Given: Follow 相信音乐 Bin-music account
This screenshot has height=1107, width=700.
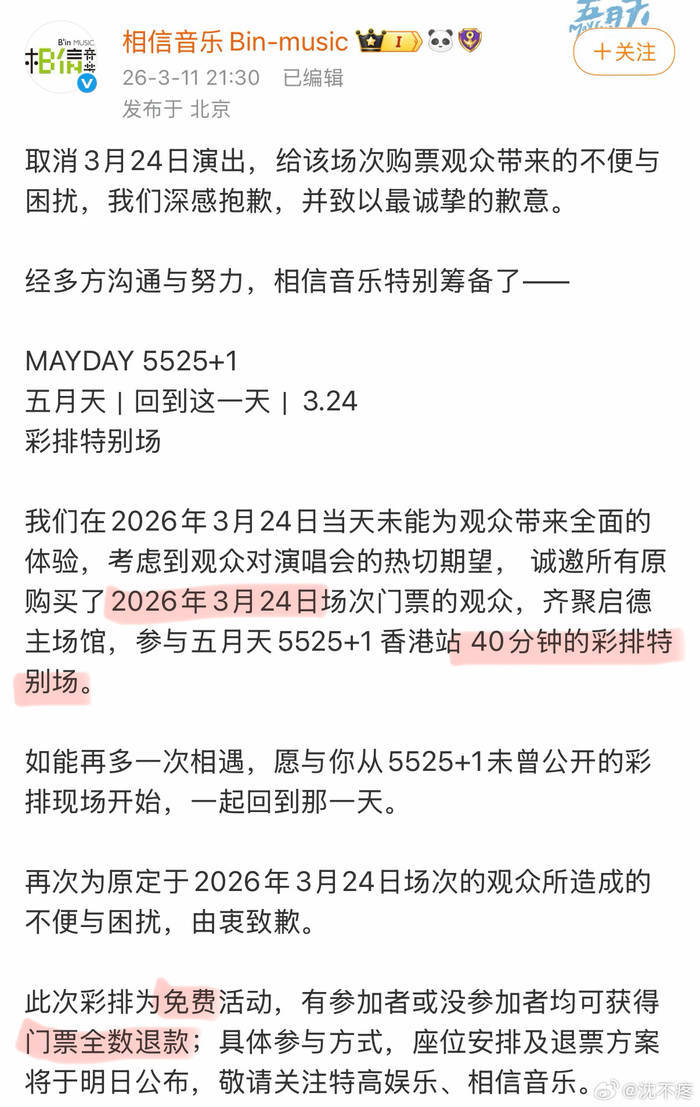Looking at the screenshot, I should point(624,52).
